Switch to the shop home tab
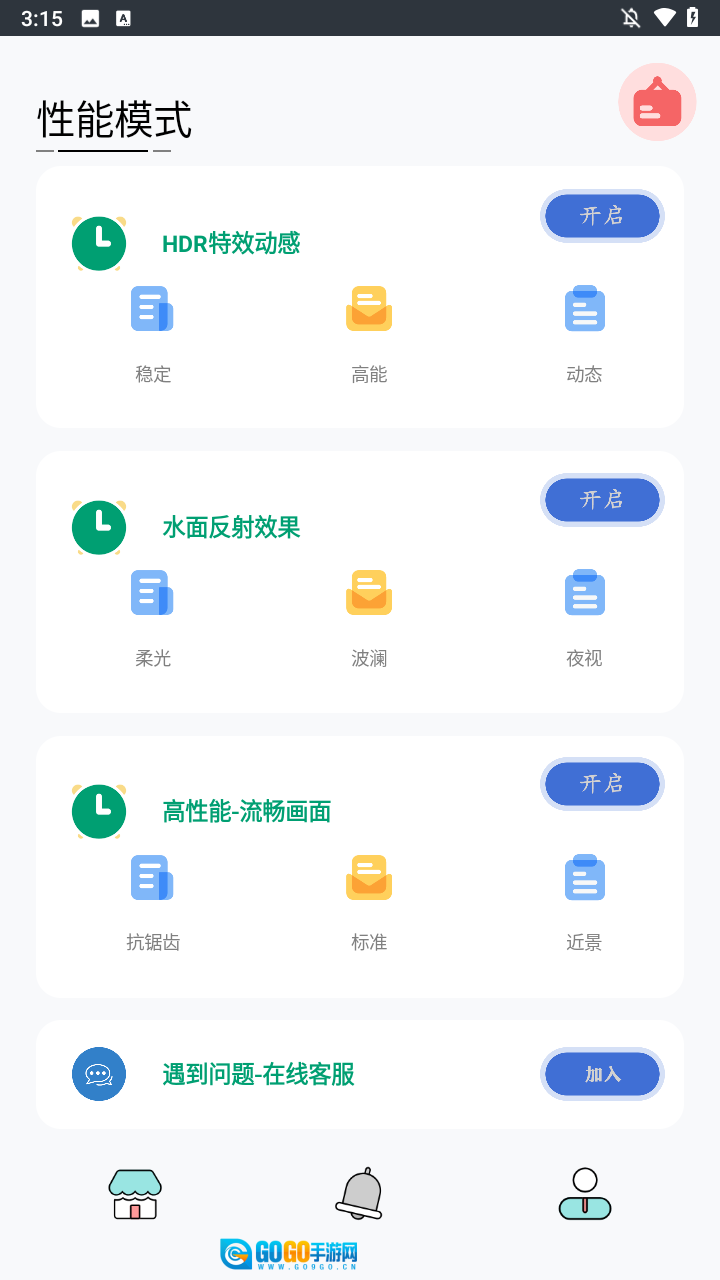The height and width of the screenshot is (1280, 720). pyautogui.click(x=135, y=1194)
